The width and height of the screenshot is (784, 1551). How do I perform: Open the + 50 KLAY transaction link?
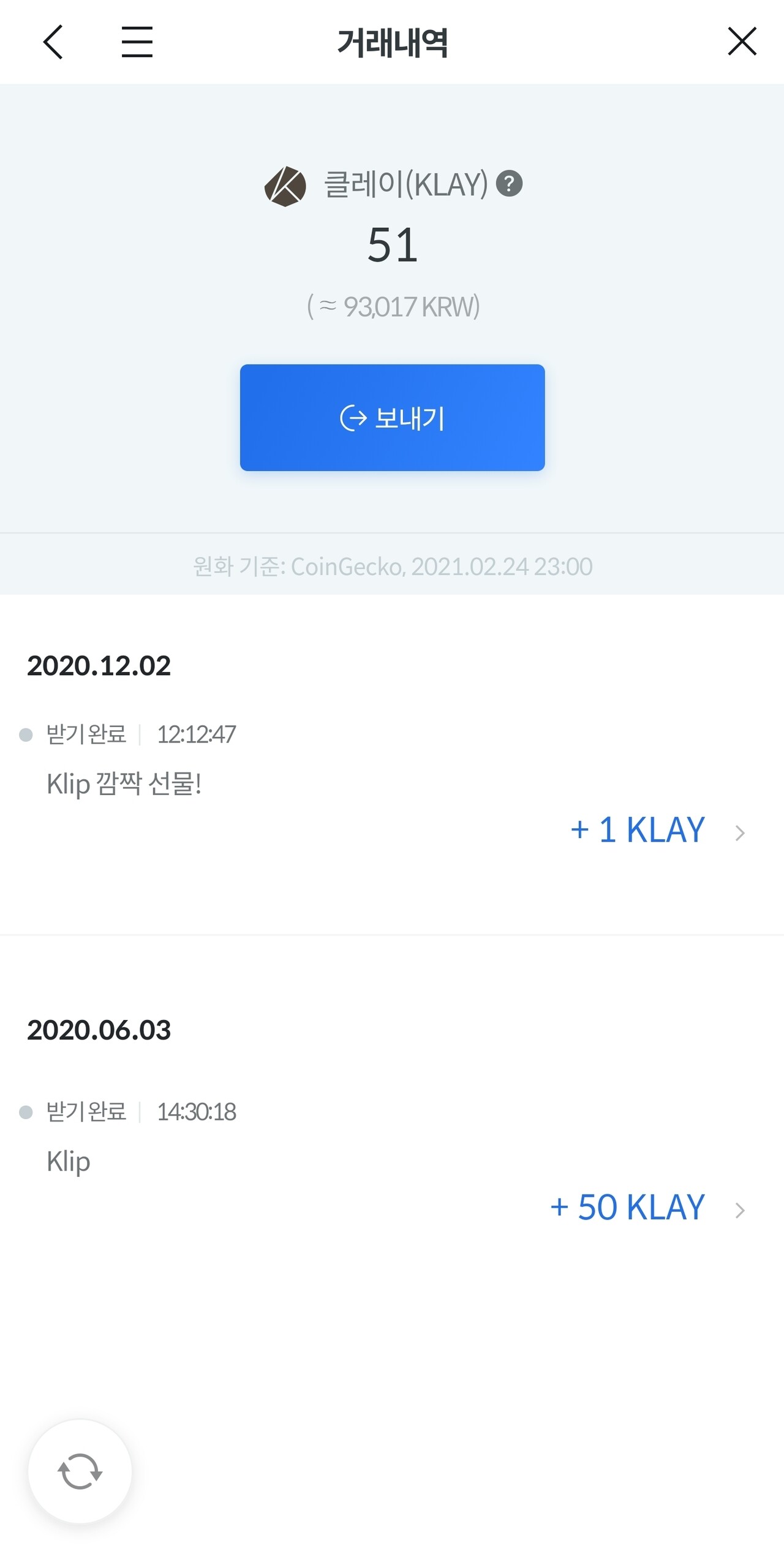tap(739, 1210)
